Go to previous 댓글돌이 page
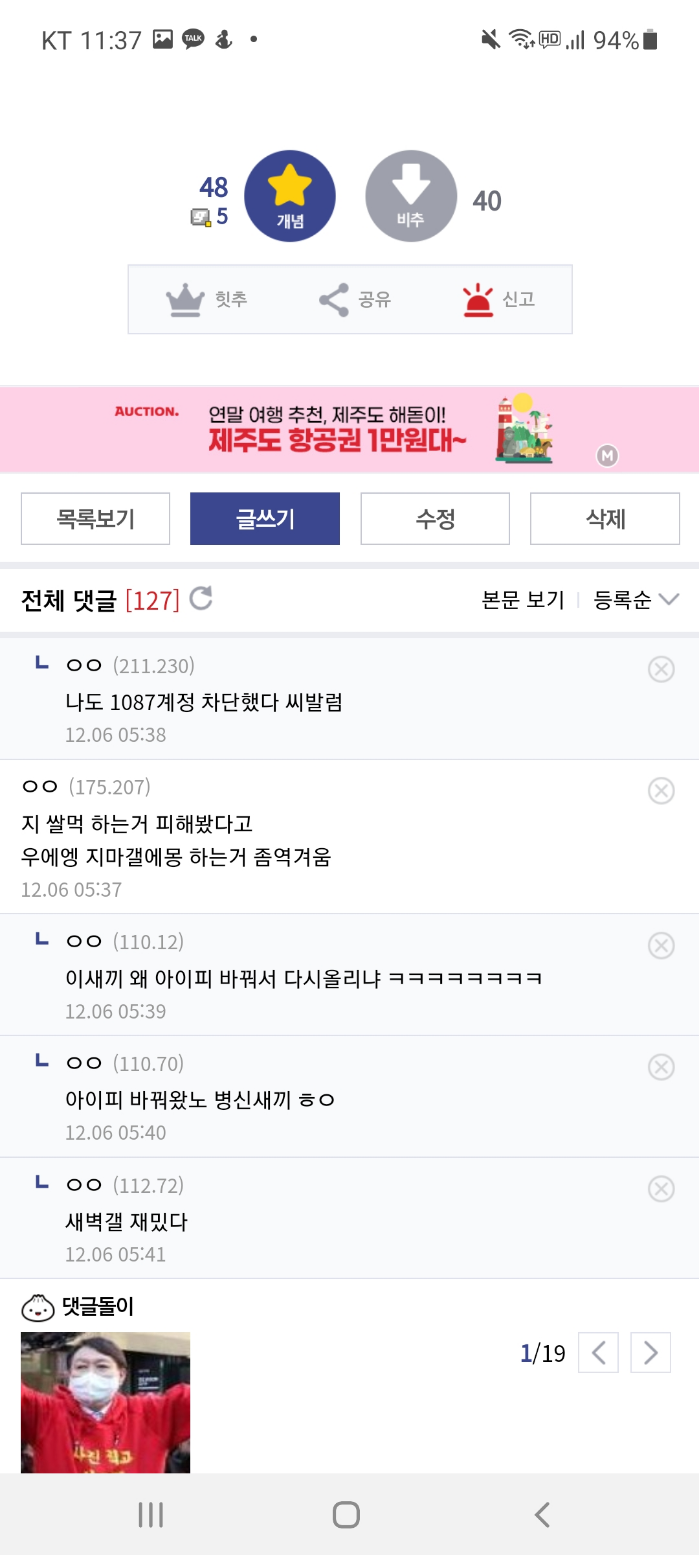 599,1353
